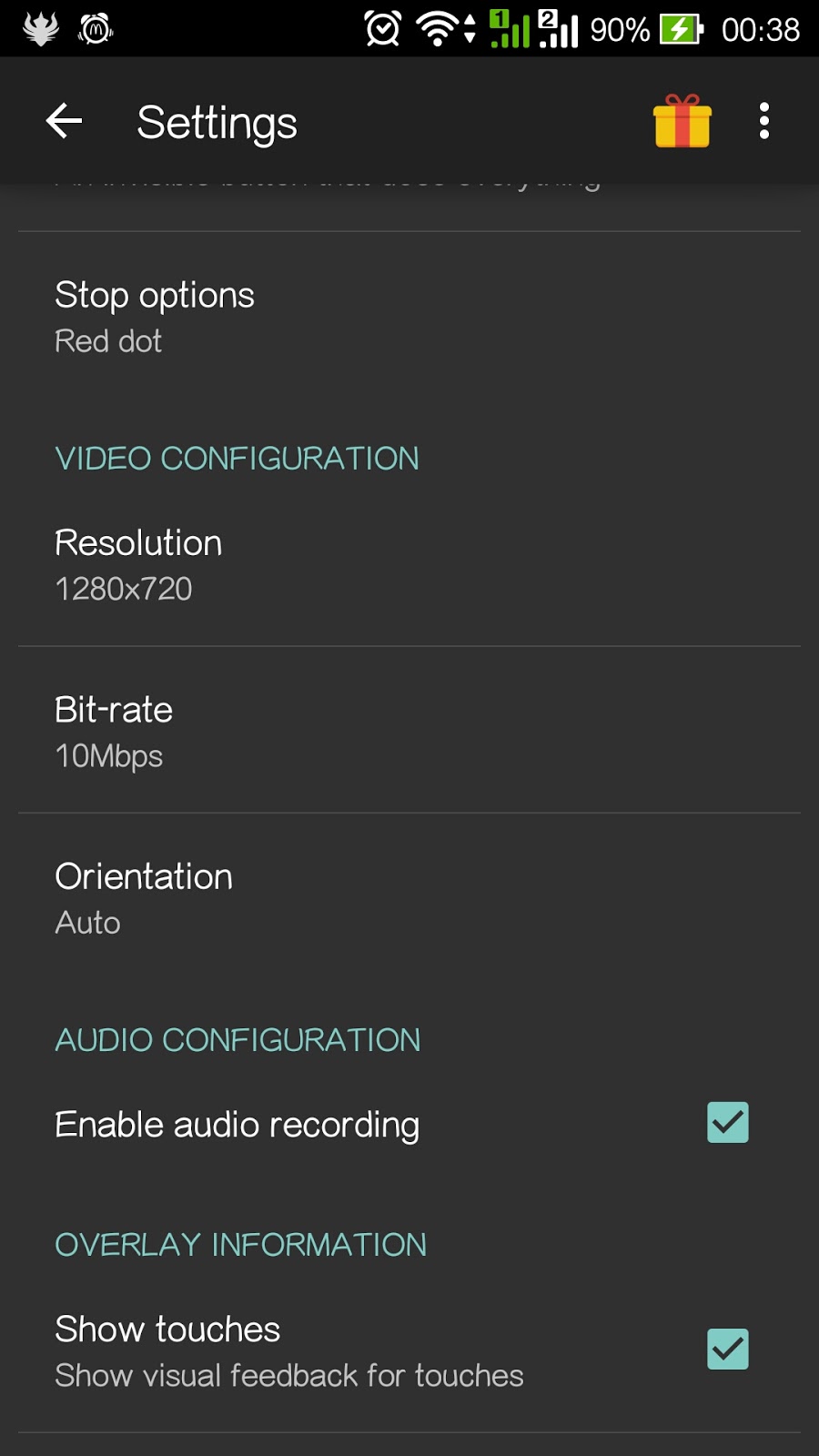Image resolution: width=819 pixels, height=1456 pixels.
Task: Go back using the arrow
Action: tap(64, 121)
